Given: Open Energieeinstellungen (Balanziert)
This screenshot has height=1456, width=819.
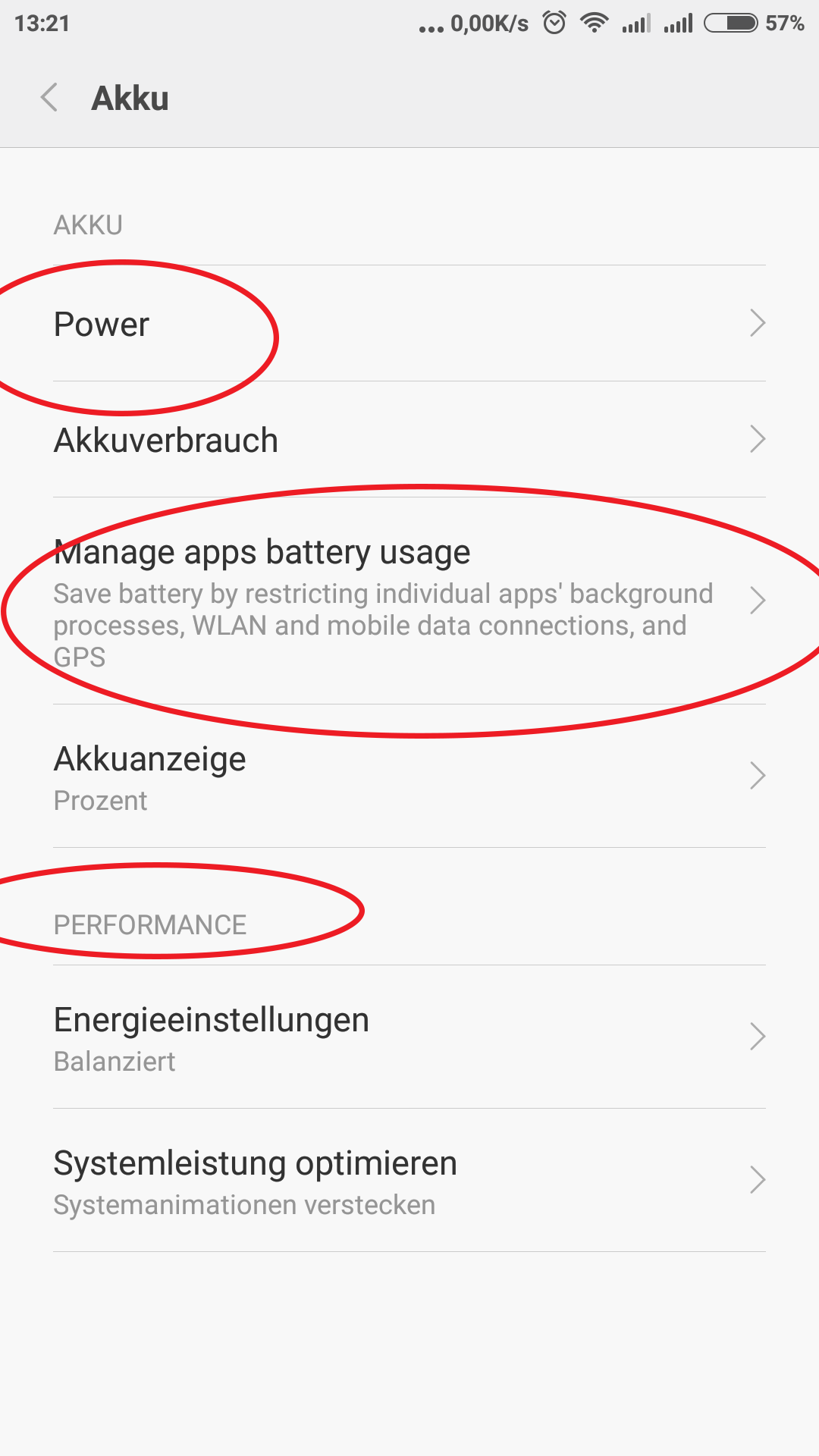Looking at the screenshot, I should point(409,1037).
